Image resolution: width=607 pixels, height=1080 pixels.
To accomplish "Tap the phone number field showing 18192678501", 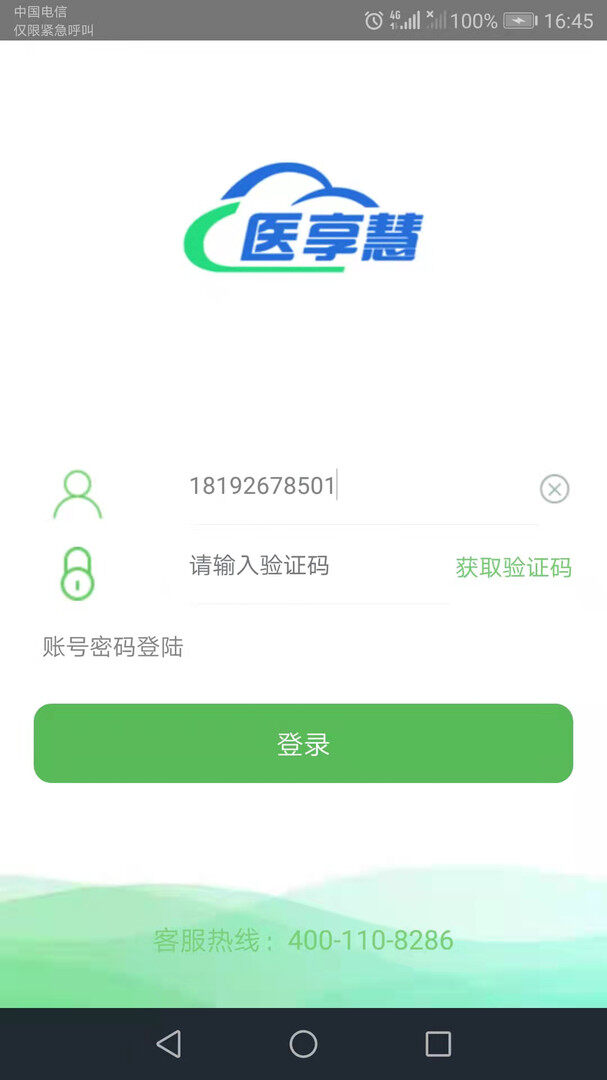I will (x=363, y=487).
